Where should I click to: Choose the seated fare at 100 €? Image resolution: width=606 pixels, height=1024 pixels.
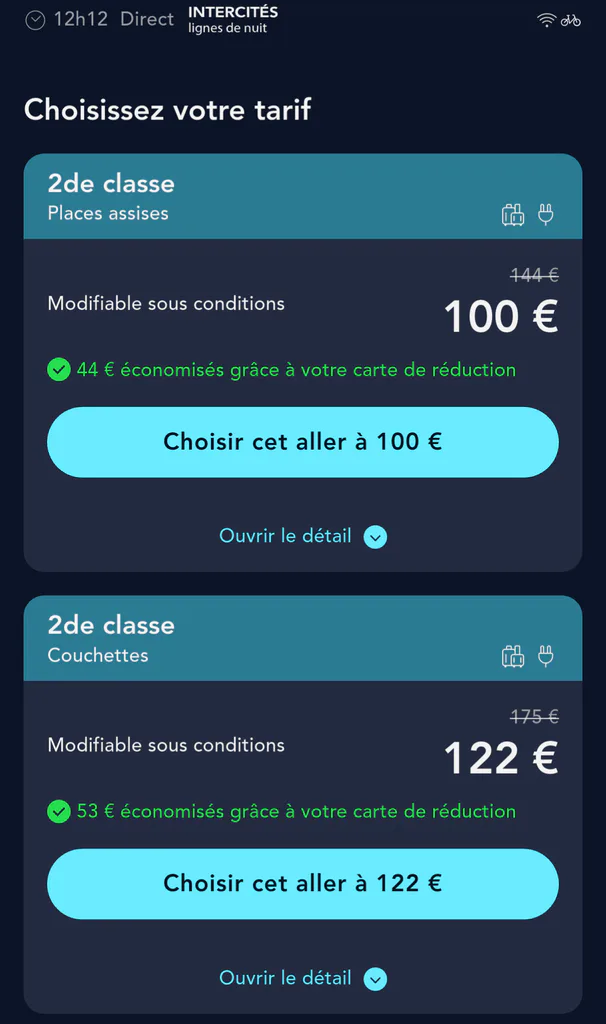pos(303,442)
